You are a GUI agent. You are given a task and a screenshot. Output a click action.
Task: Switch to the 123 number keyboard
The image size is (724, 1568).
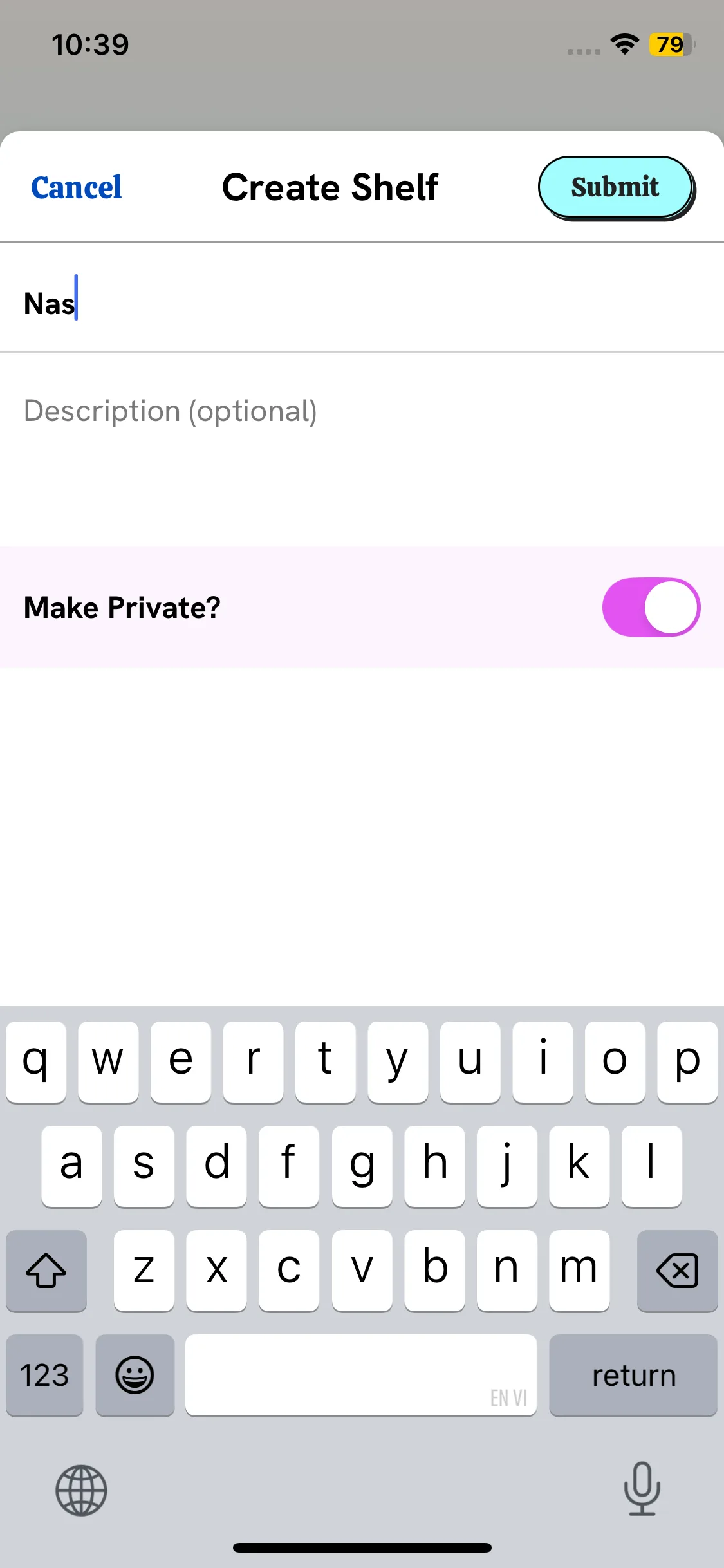(44, 1376)
